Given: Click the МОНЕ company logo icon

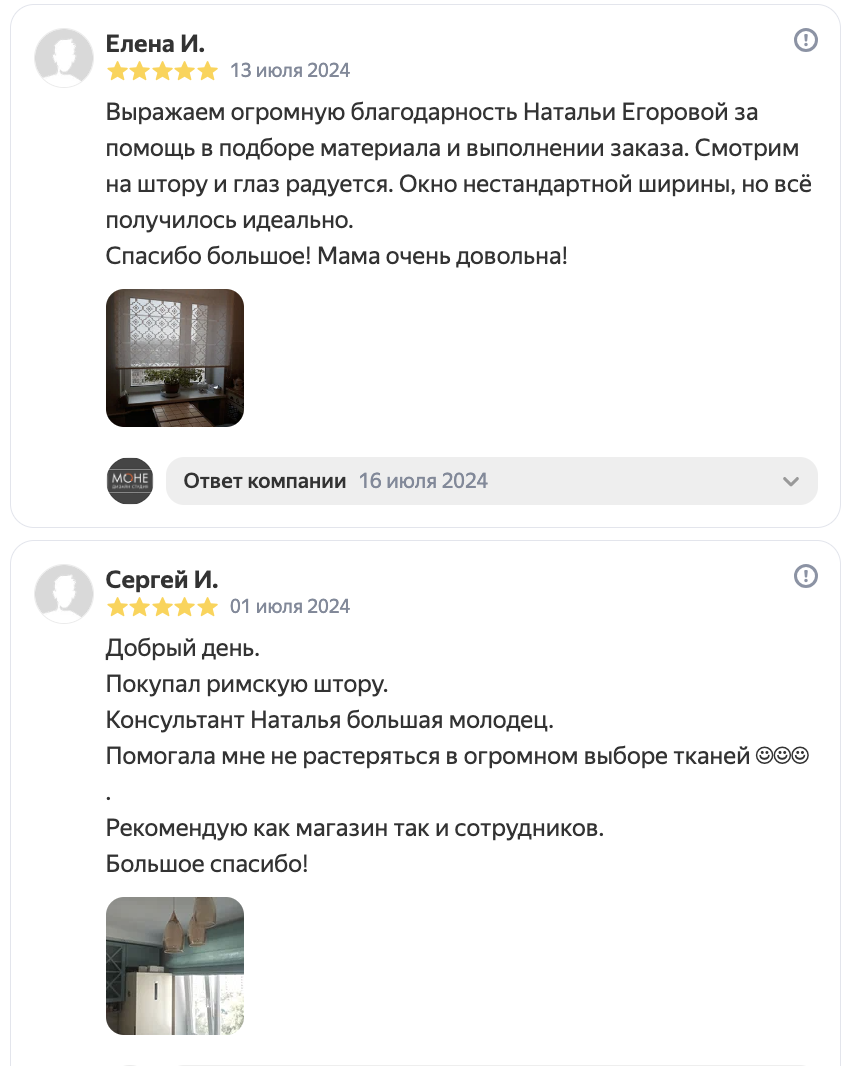Looking at the screenshot, I should [x=129, y=480].
